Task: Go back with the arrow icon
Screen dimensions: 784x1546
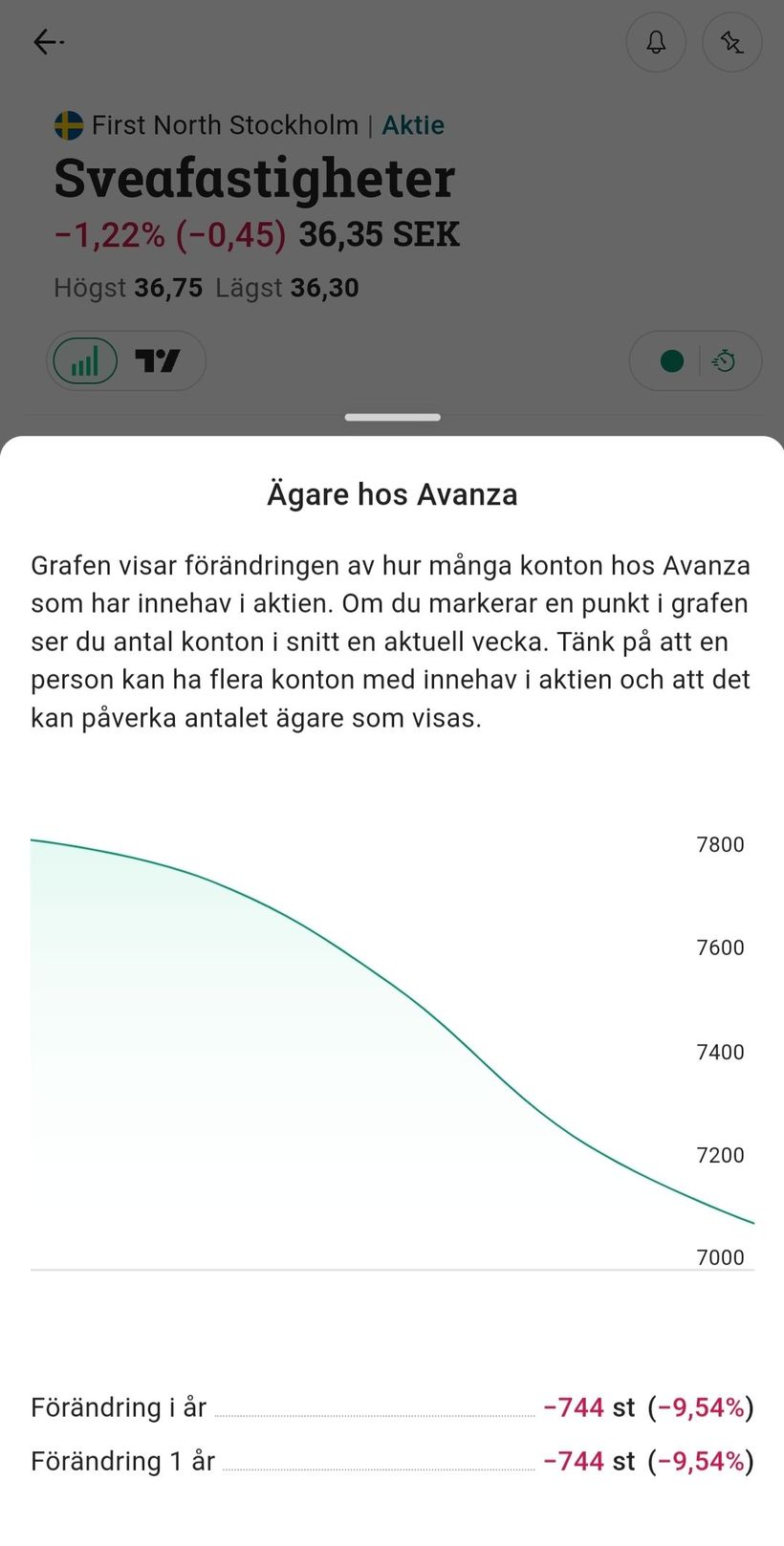Action: point(47,42)
